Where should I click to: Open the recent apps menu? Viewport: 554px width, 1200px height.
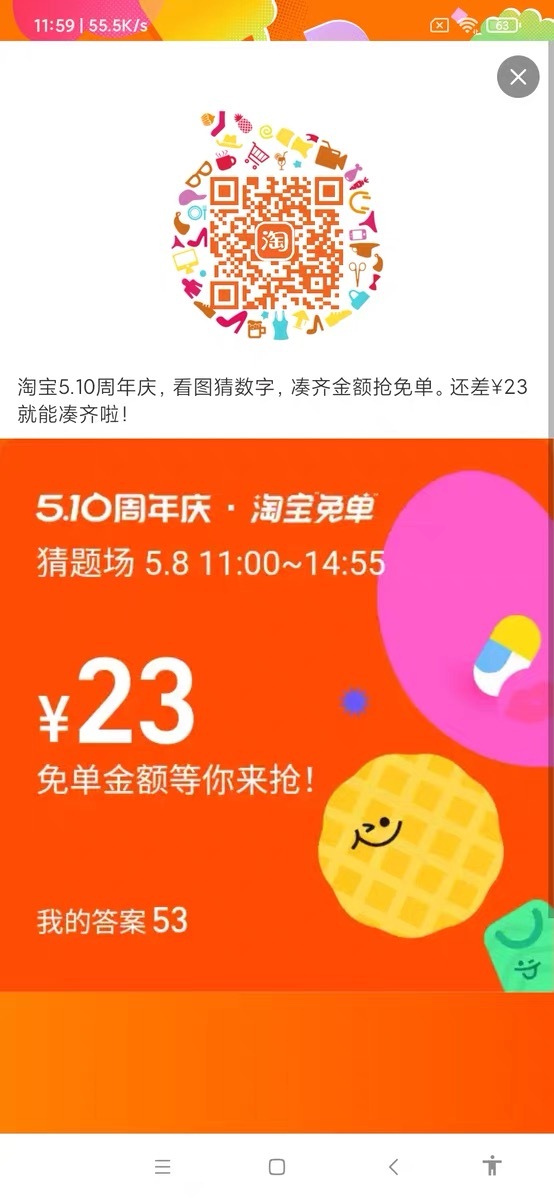pyautogui.click(x=163, y=1166)
